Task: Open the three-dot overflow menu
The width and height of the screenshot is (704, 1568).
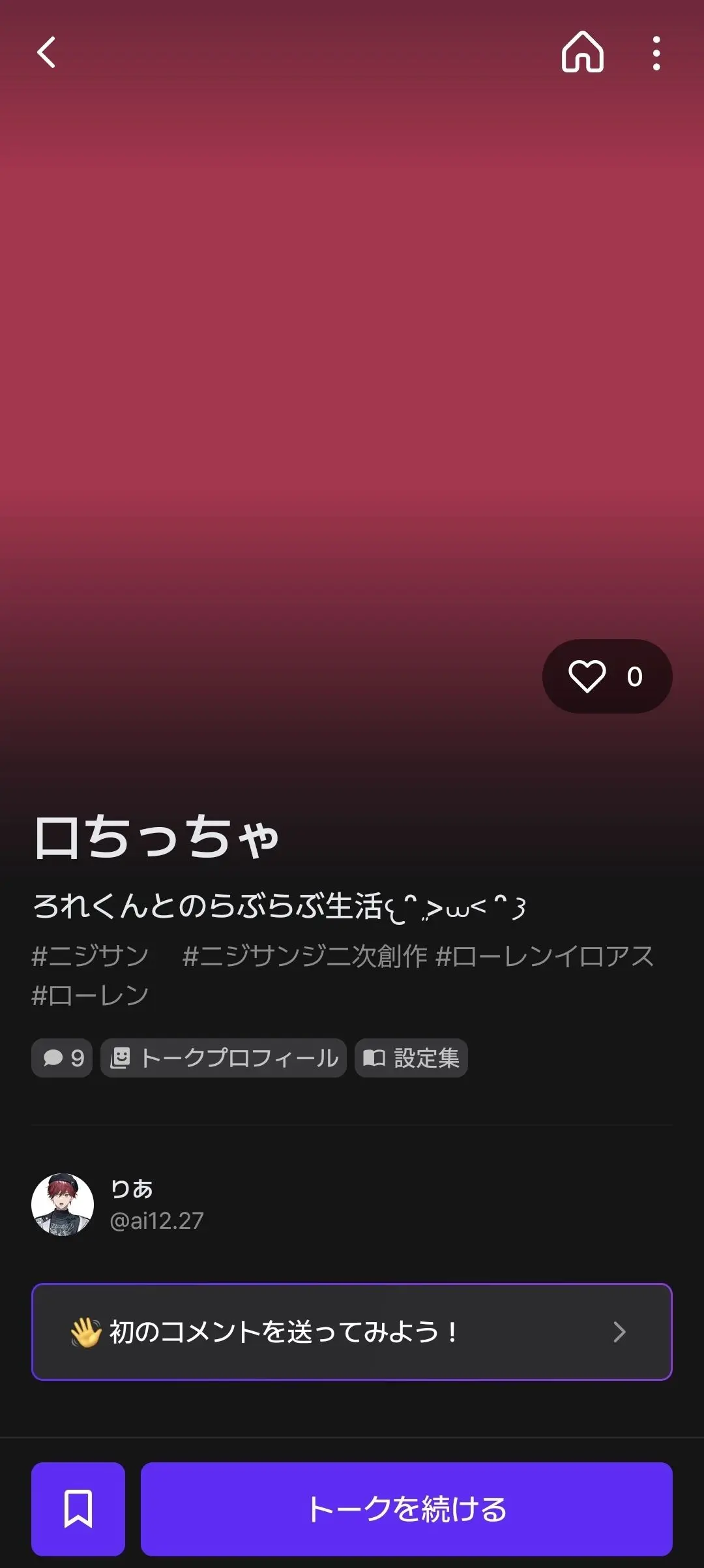Action: click(656, 53)
